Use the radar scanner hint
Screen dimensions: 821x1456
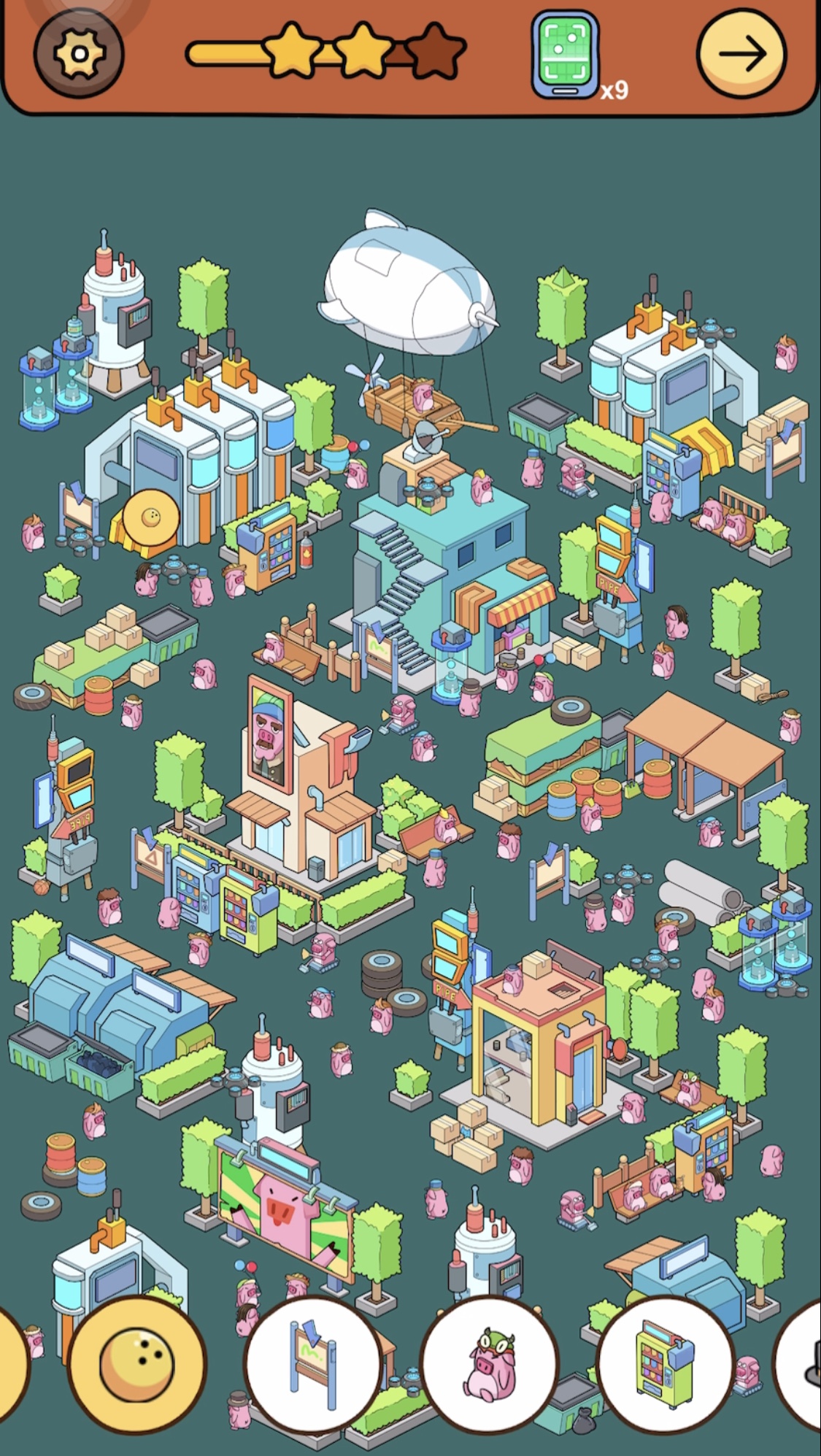(x=565, y=54)
